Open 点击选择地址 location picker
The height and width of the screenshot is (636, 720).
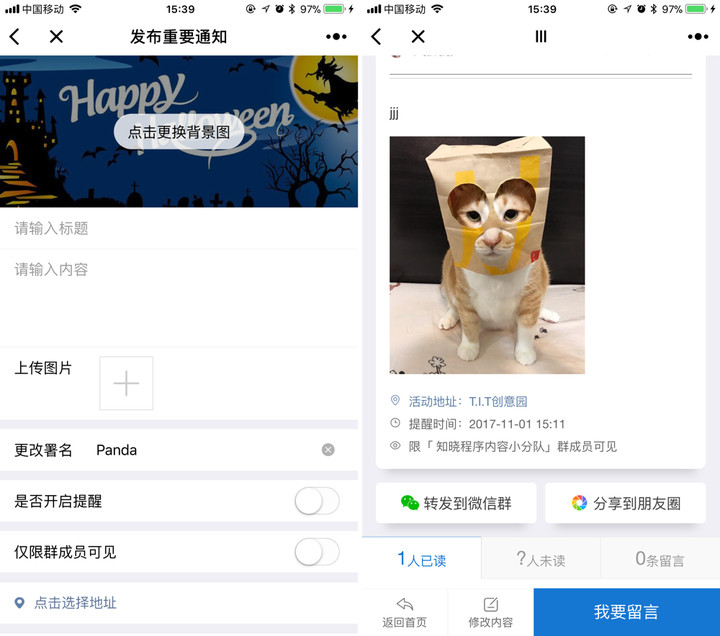pos(75,603)
